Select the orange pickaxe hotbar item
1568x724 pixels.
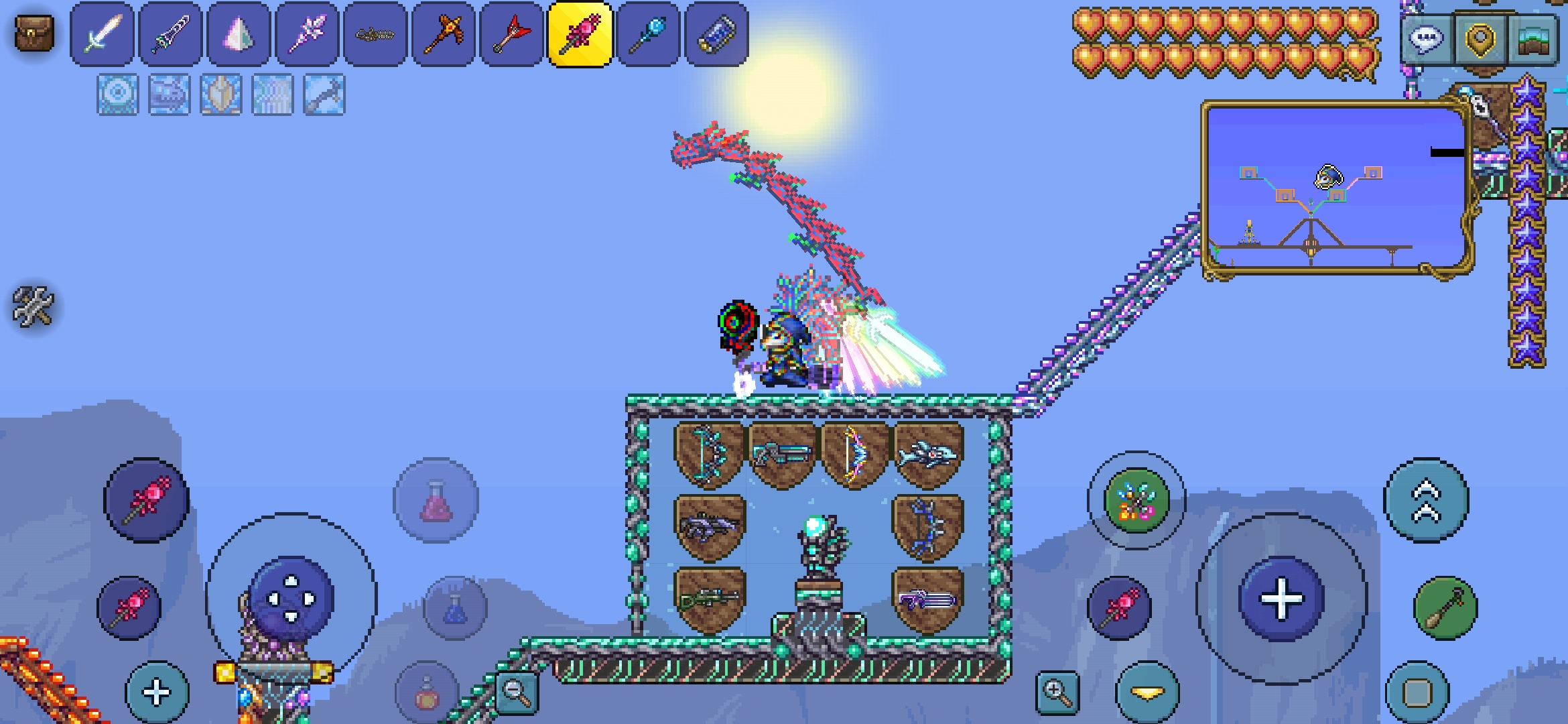444,34
